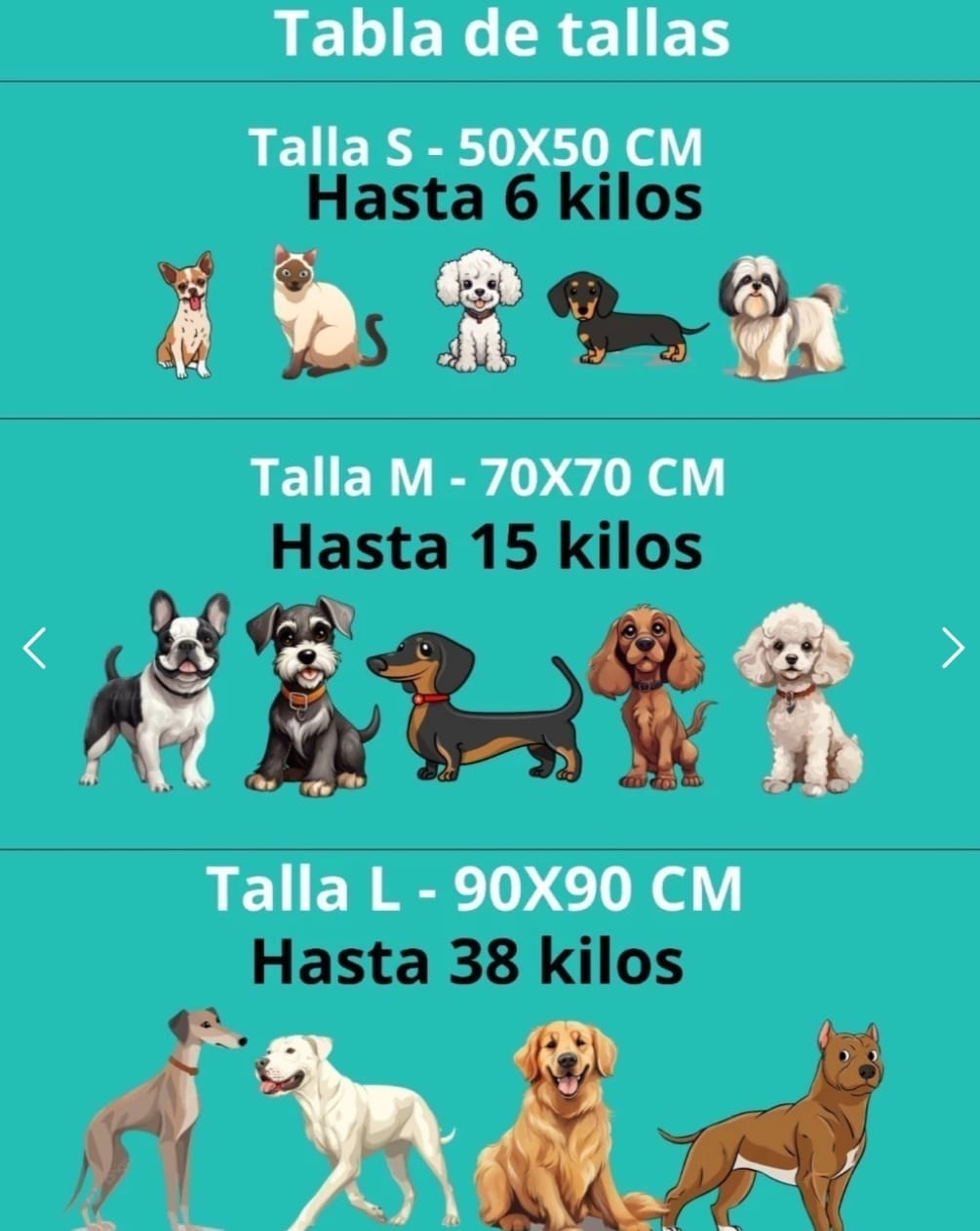Show the next image with right arrow

(x=952, y=648)
